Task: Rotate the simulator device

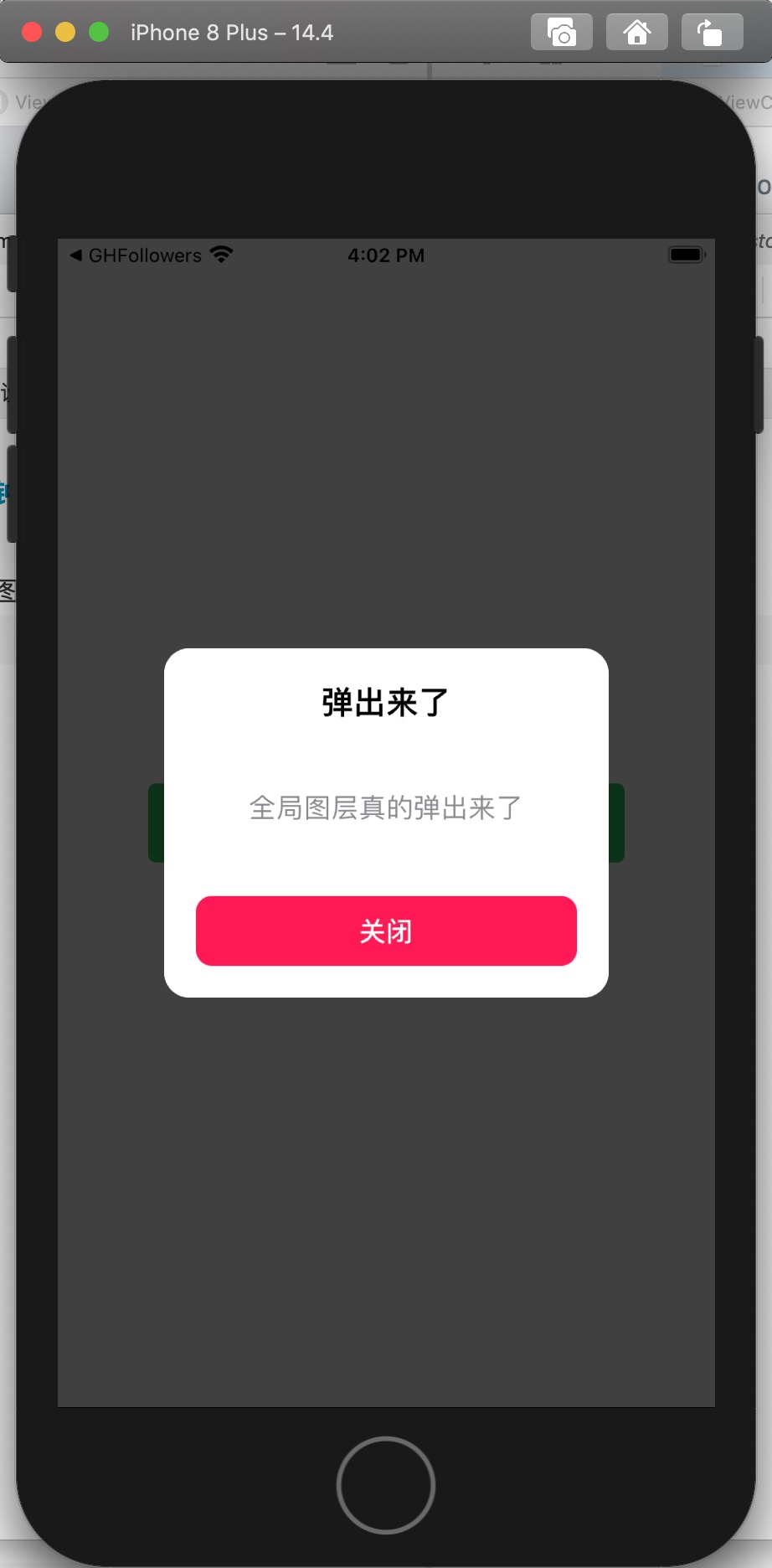Action: pyautogui.click(x=711, y=33)
